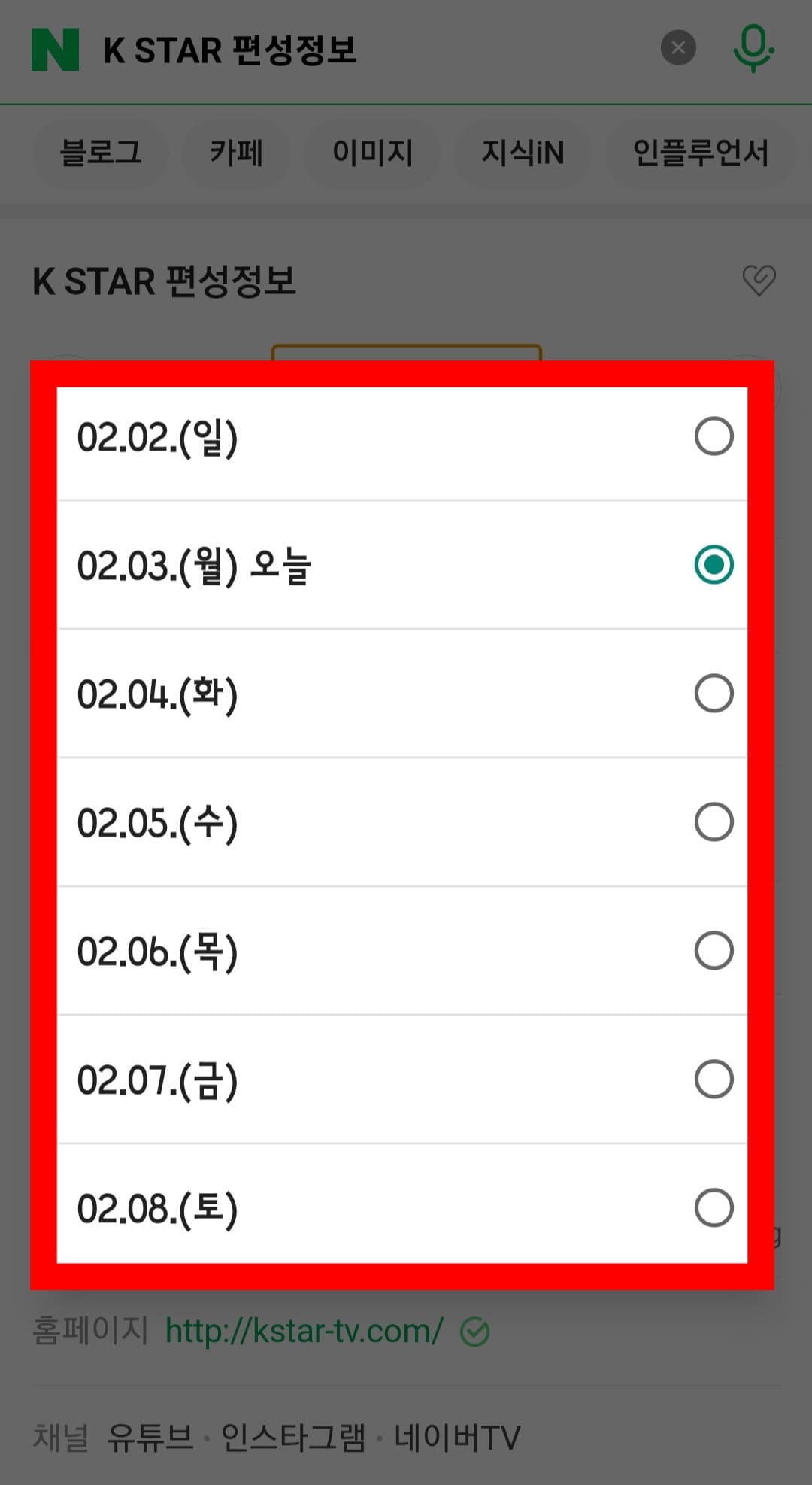The image size is (812, 1485).
Task: Tap the heart icon next to K STAR 편성정보
Action: (758, 281)
